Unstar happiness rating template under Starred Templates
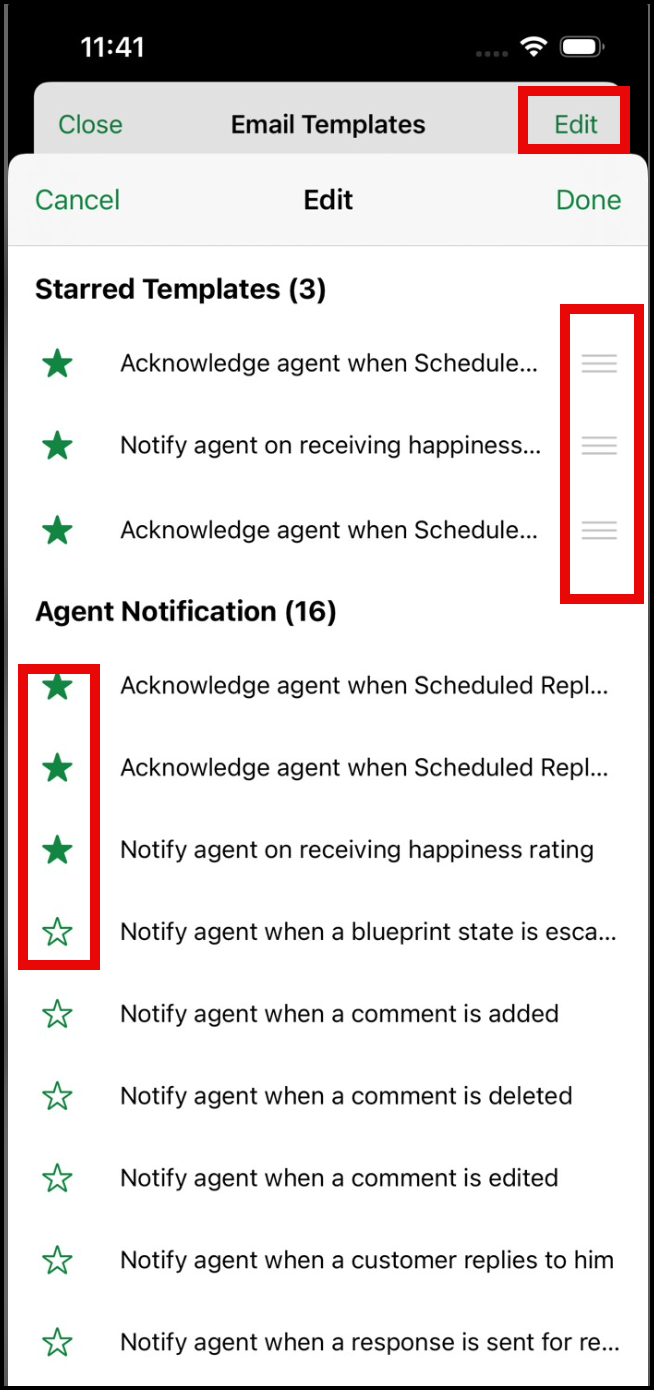654x1390 pixels. [x=58, y=446]
